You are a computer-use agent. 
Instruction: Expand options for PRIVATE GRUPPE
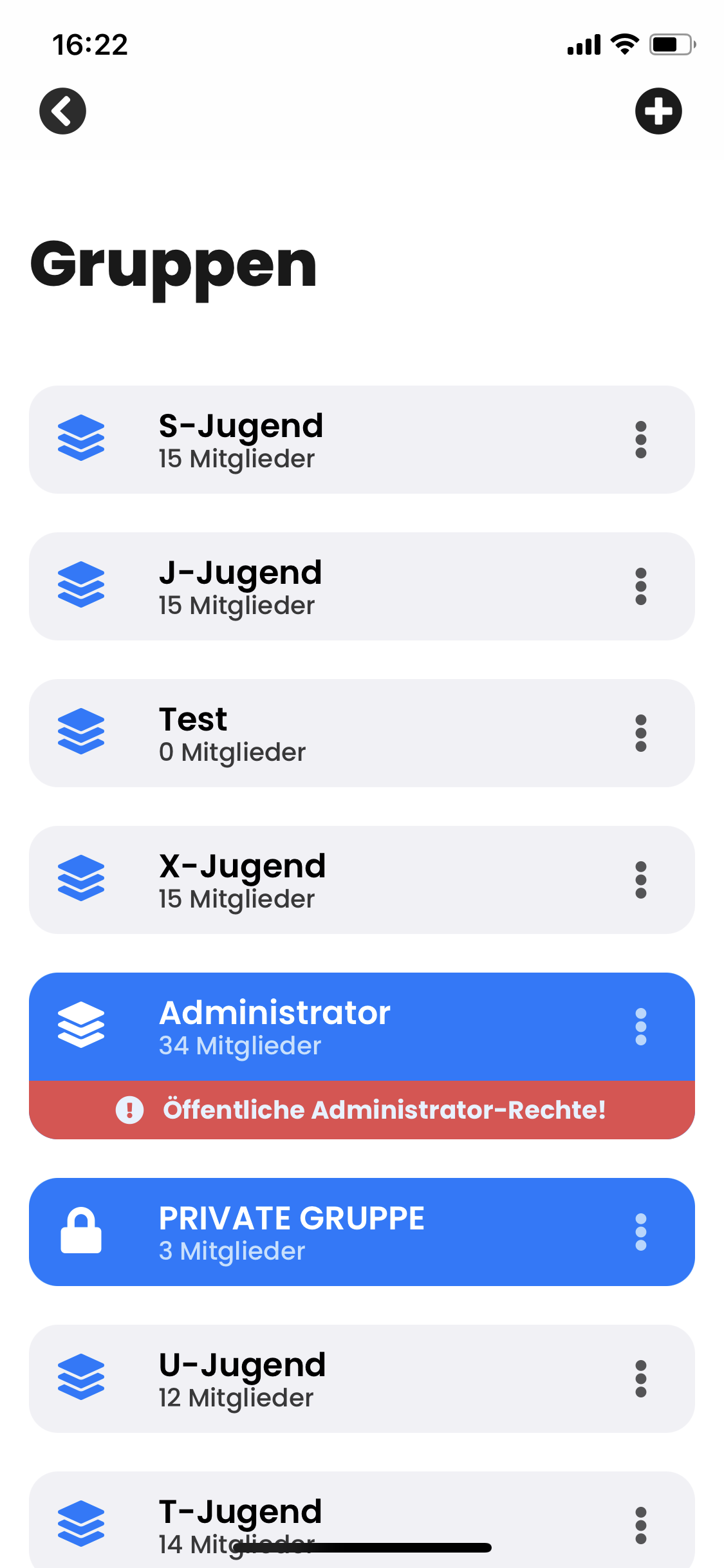tap(641, 1231)
